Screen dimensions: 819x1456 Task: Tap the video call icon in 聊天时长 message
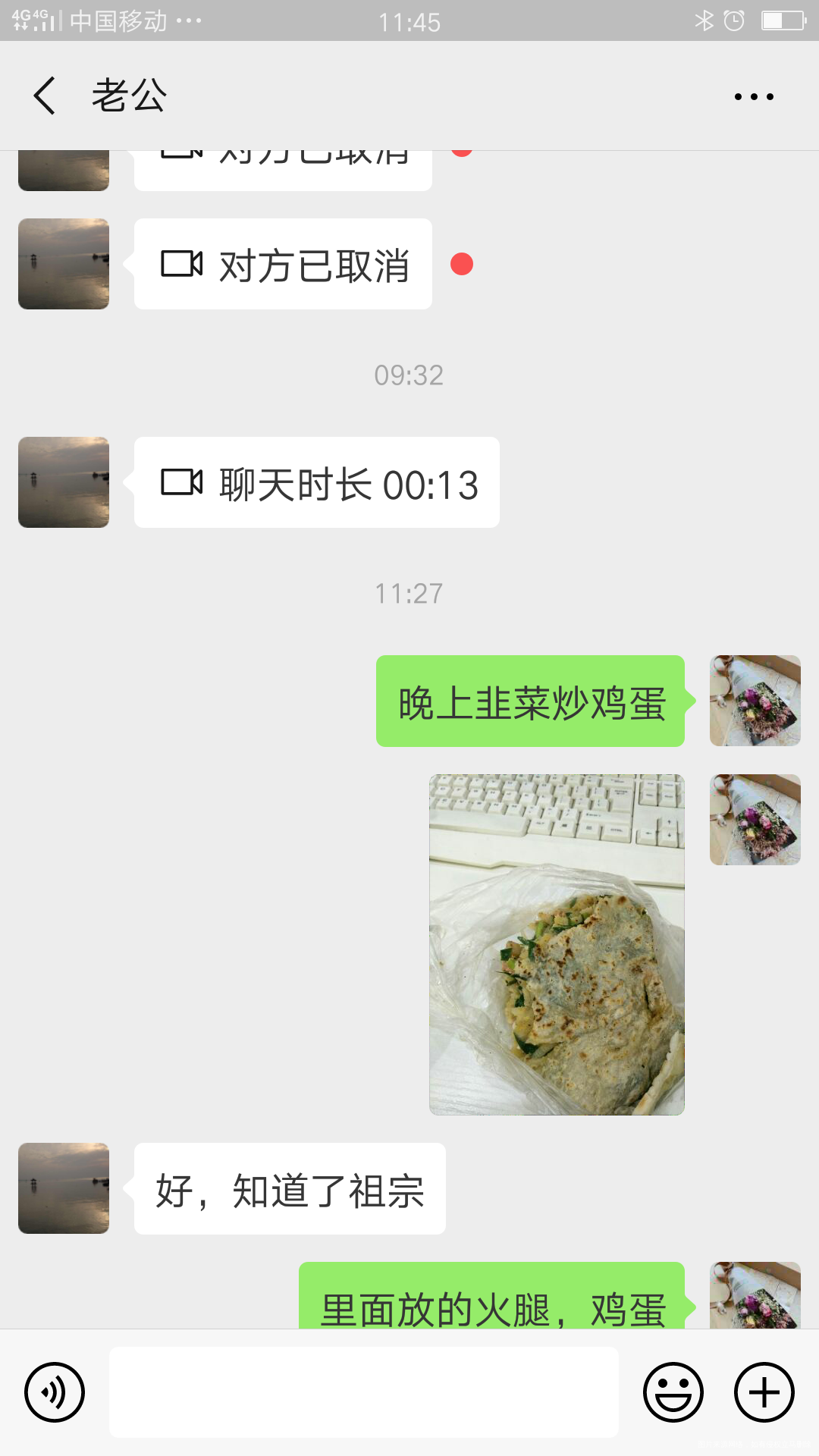[x=182, y=482]
